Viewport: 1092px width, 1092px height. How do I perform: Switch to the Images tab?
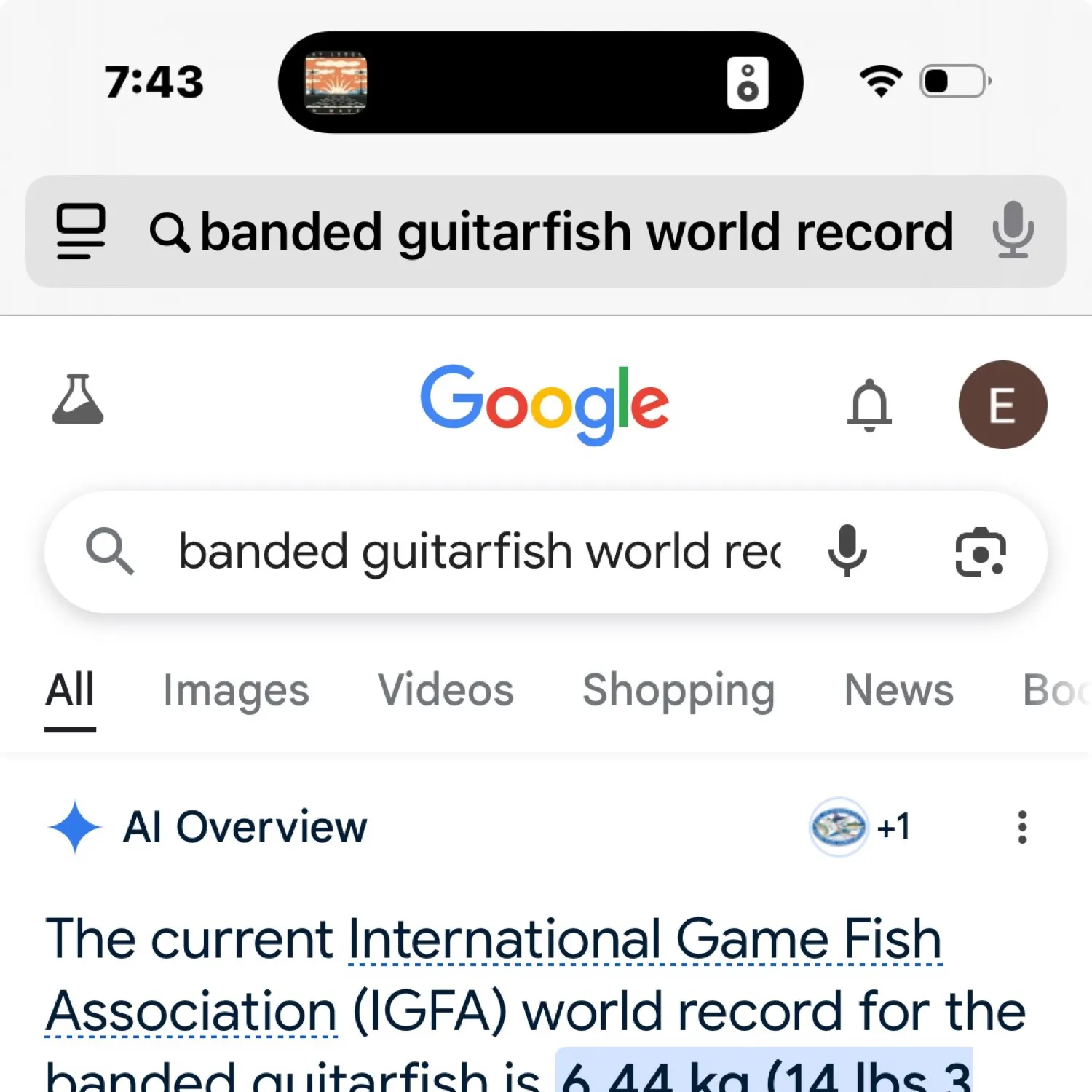coord(236,690)
